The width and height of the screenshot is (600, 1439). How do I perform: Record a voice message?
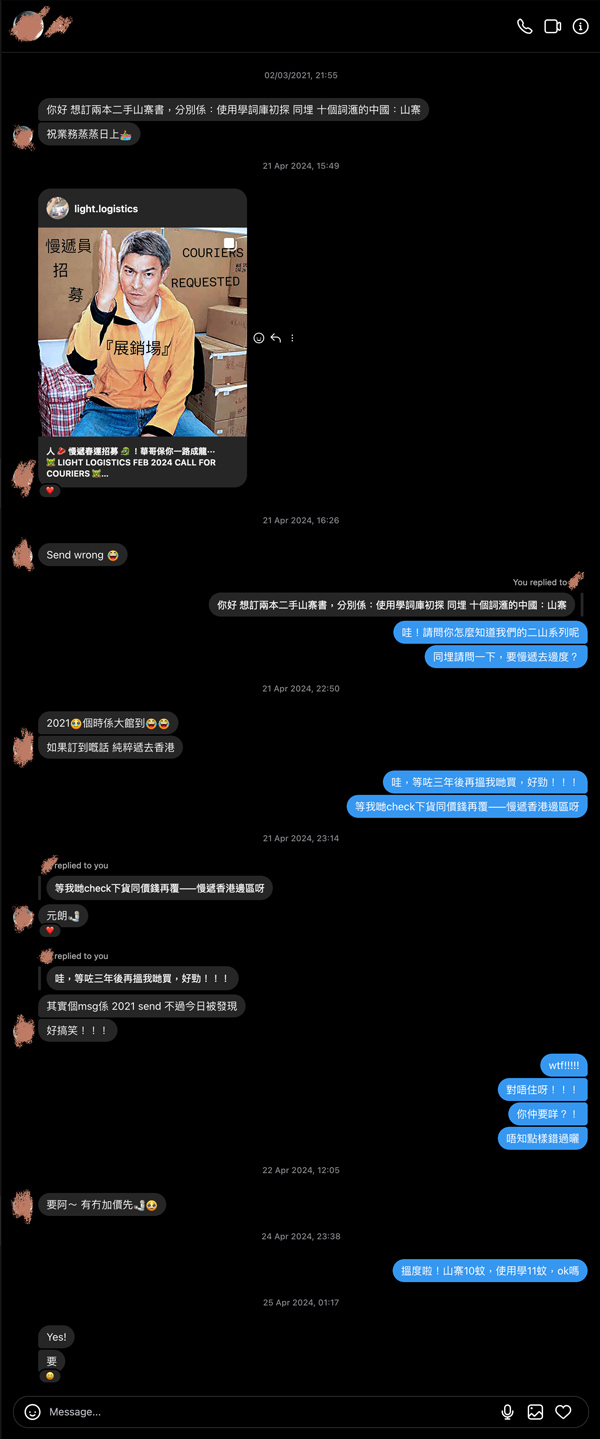[507, 1411]
